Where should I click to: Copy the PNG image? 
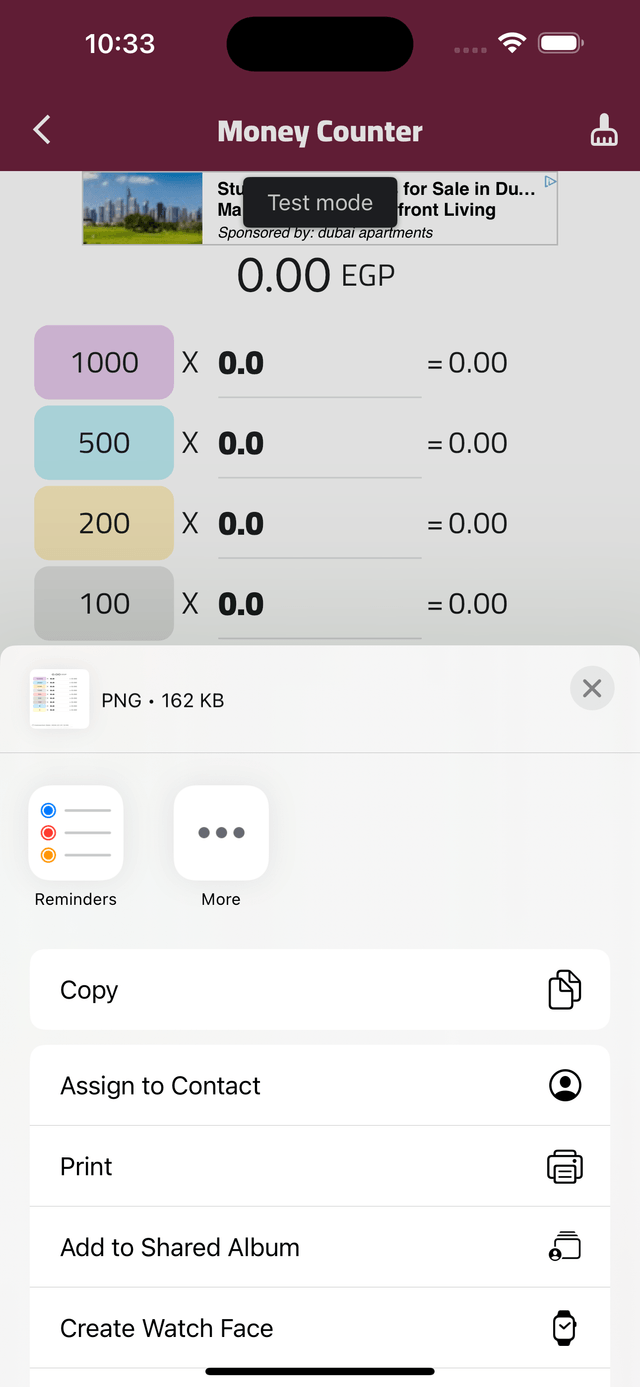[x=320, y=990]
